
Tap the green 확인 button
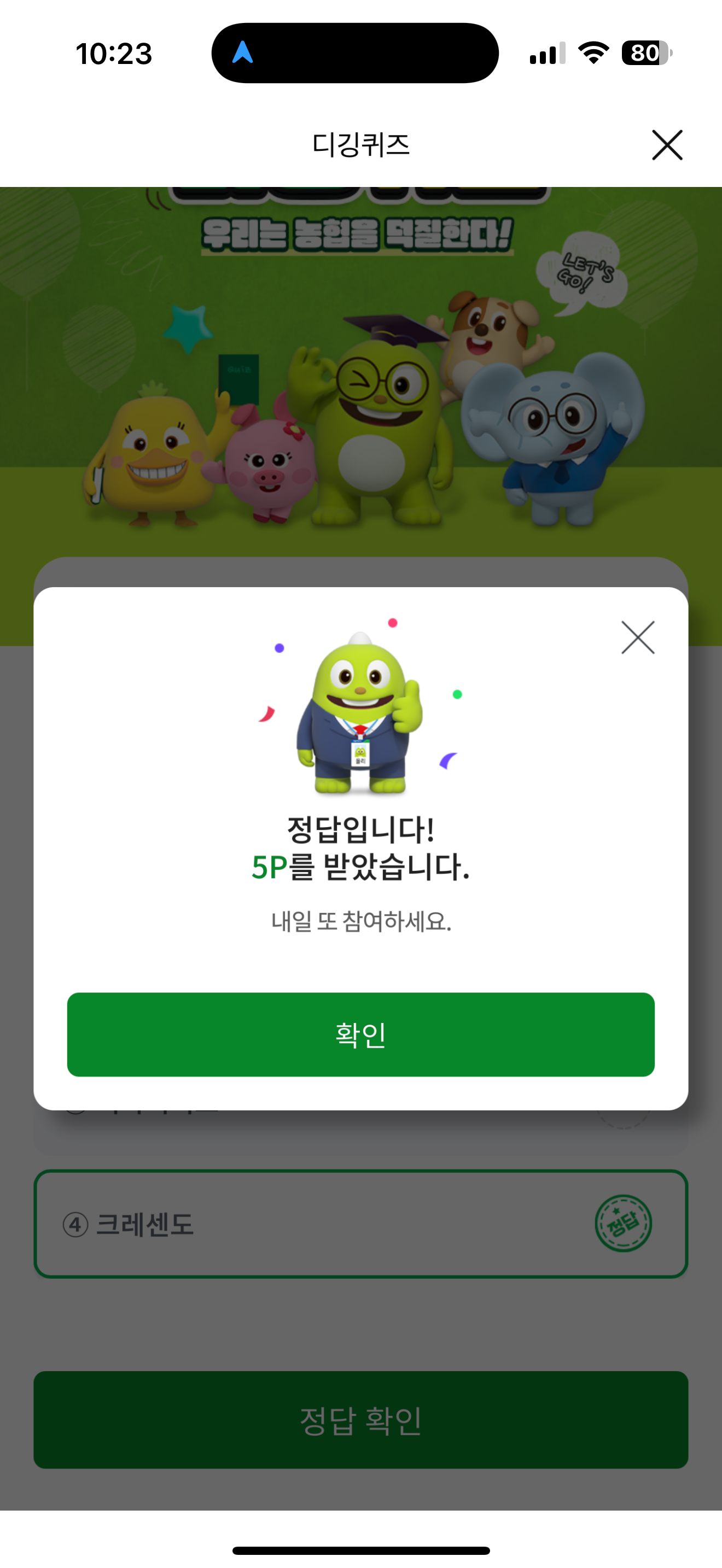pos(360,1034)
